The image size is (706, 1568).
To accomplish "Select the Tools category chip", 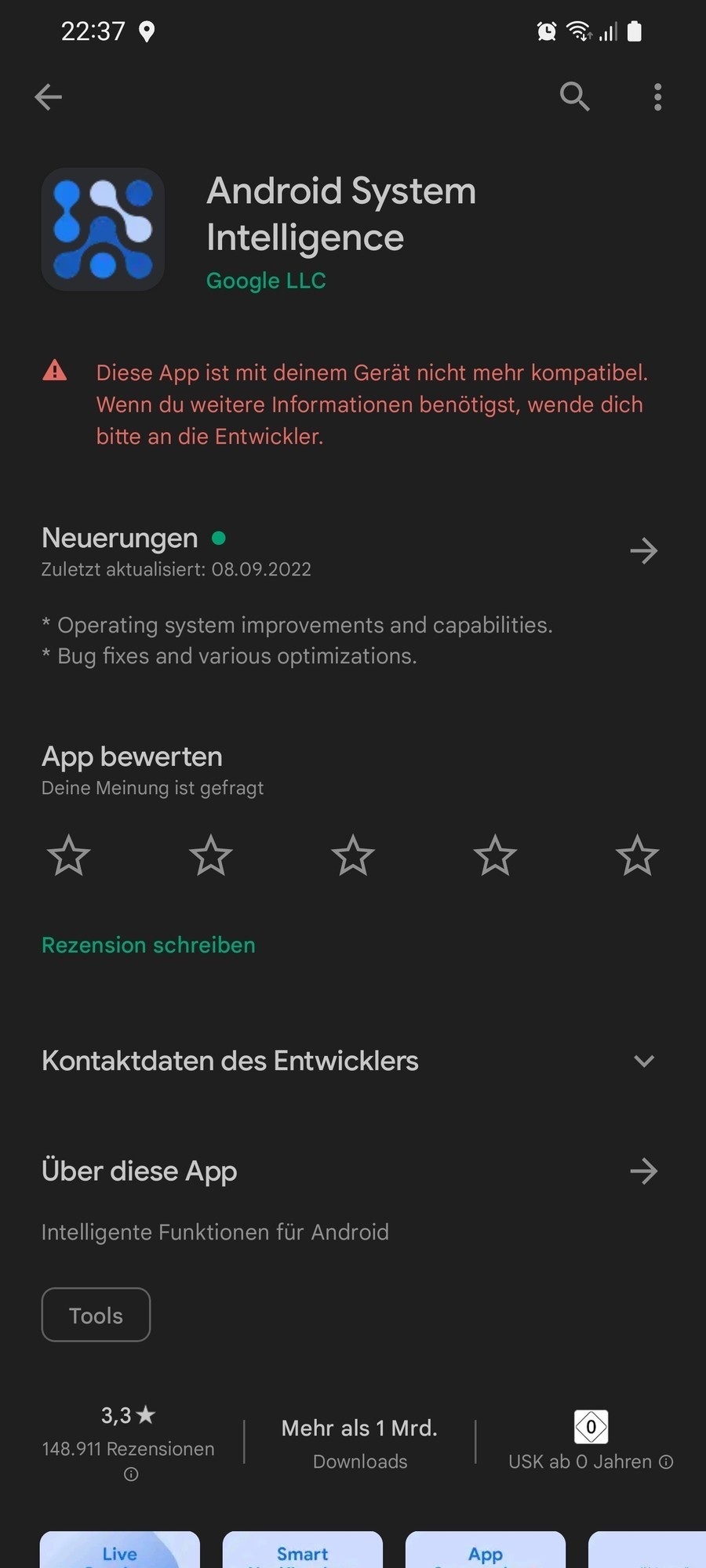I will click(96, 1315).
